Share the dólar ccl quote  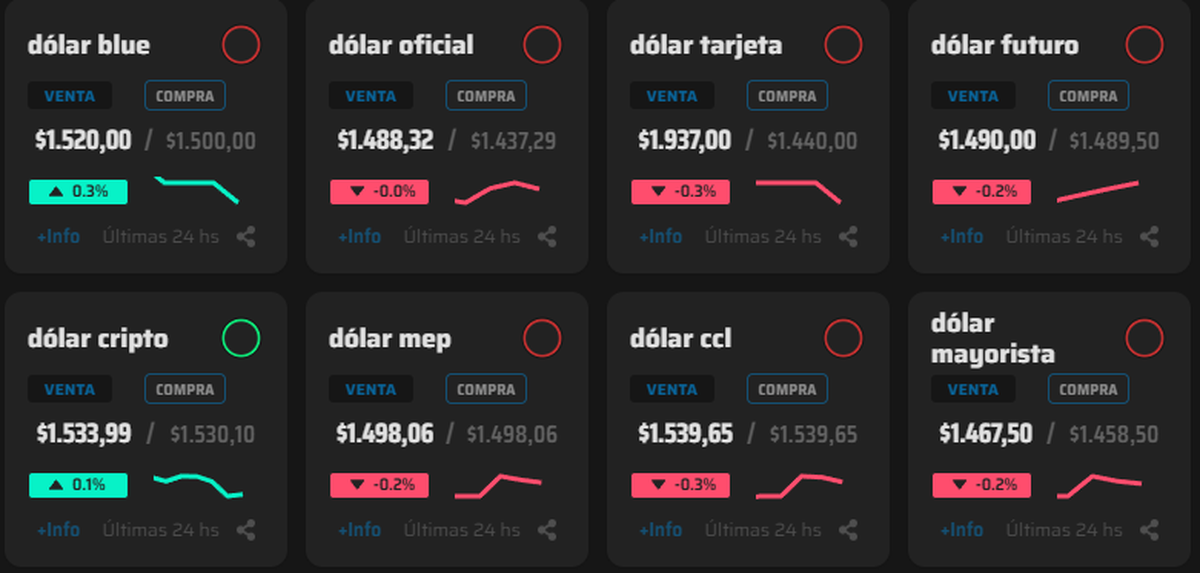click(848, 530)
